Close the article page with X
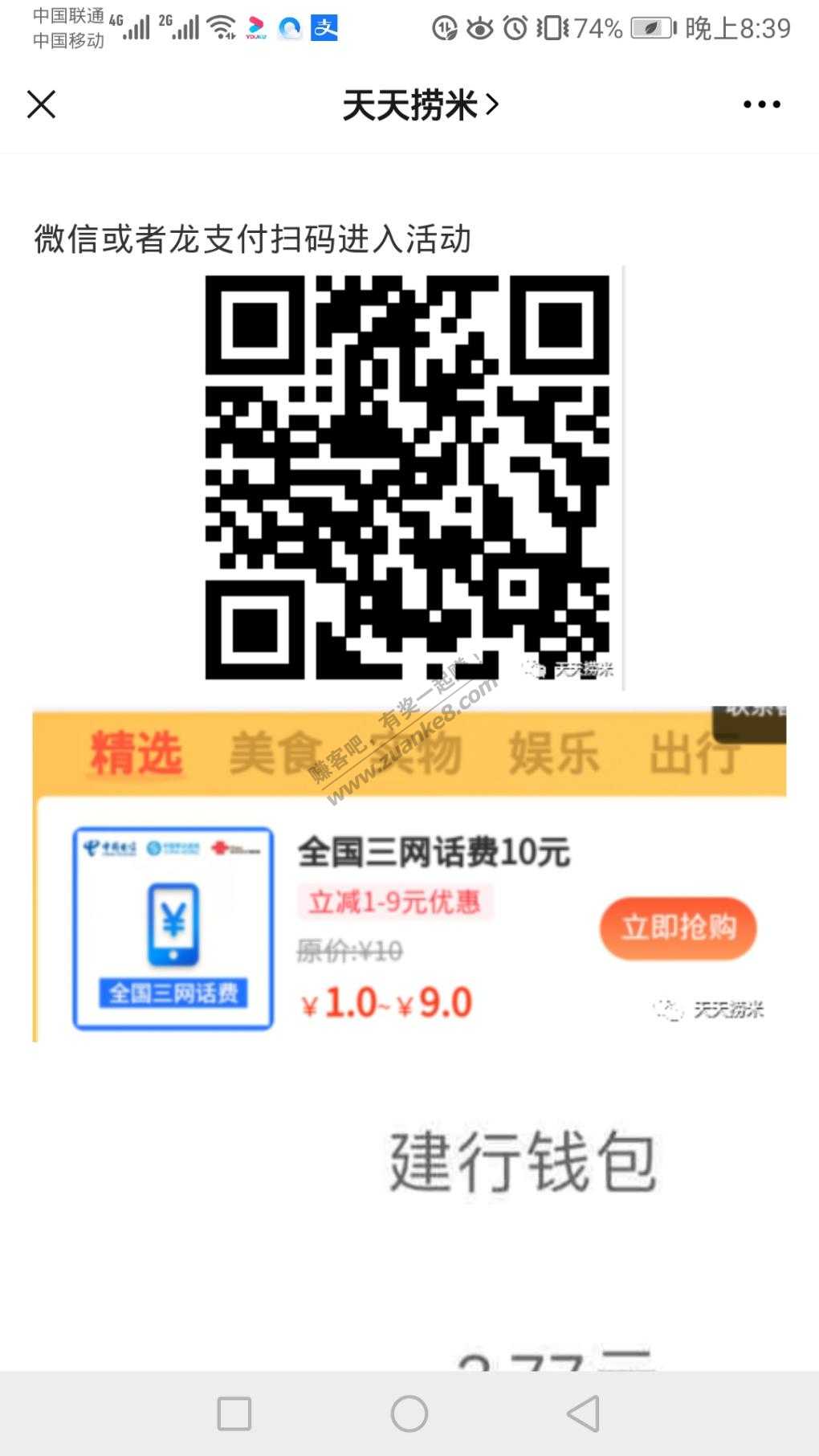 tap(41, 104)
